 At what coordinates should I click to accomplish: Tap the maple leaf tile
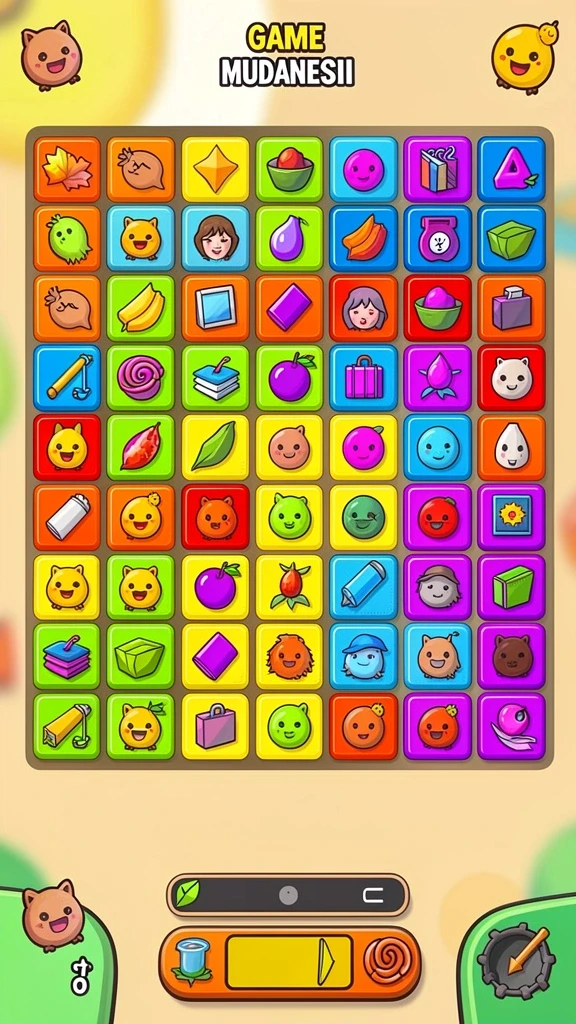coord(67,168)
